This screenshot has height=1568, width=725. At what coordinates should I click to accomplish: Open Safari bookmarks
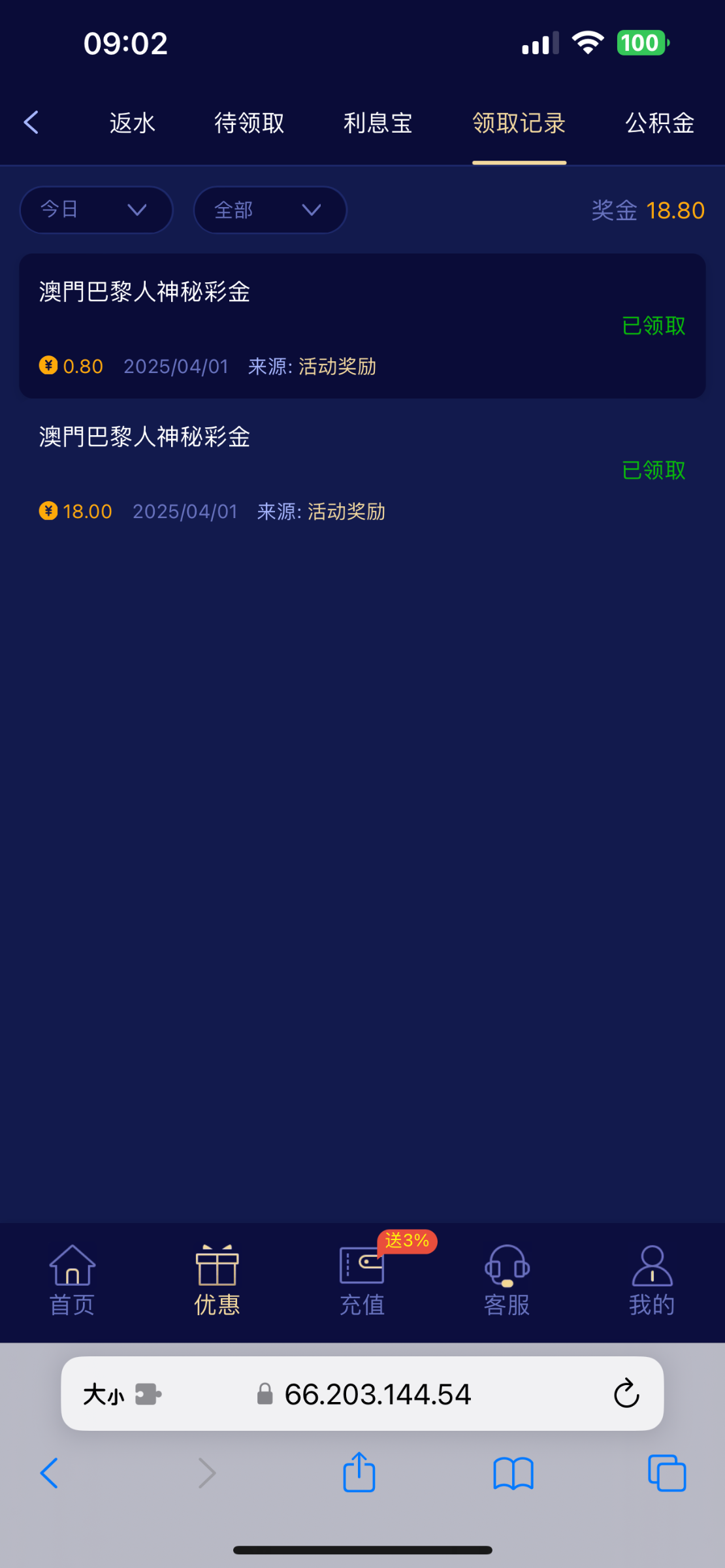click(513, 1474)
